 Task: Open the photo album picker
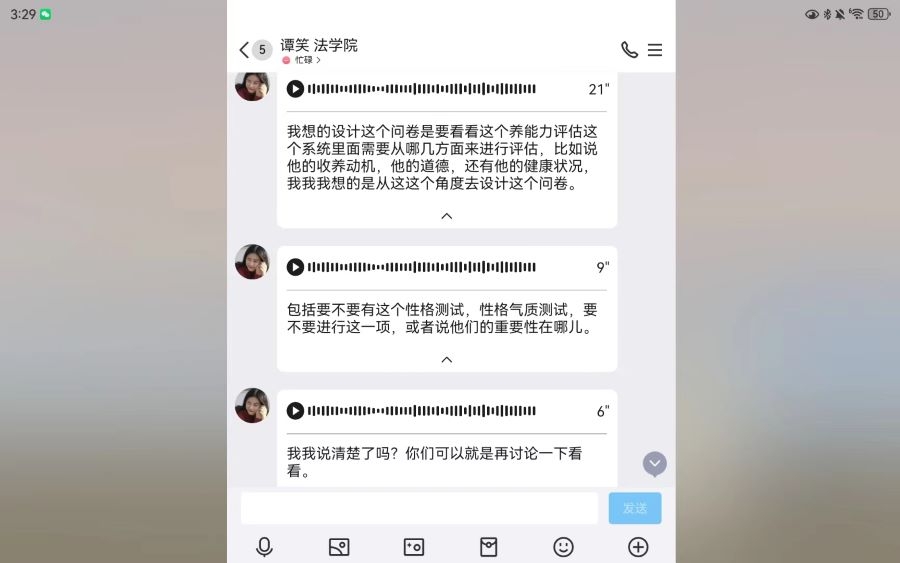[x=339, y=547]
